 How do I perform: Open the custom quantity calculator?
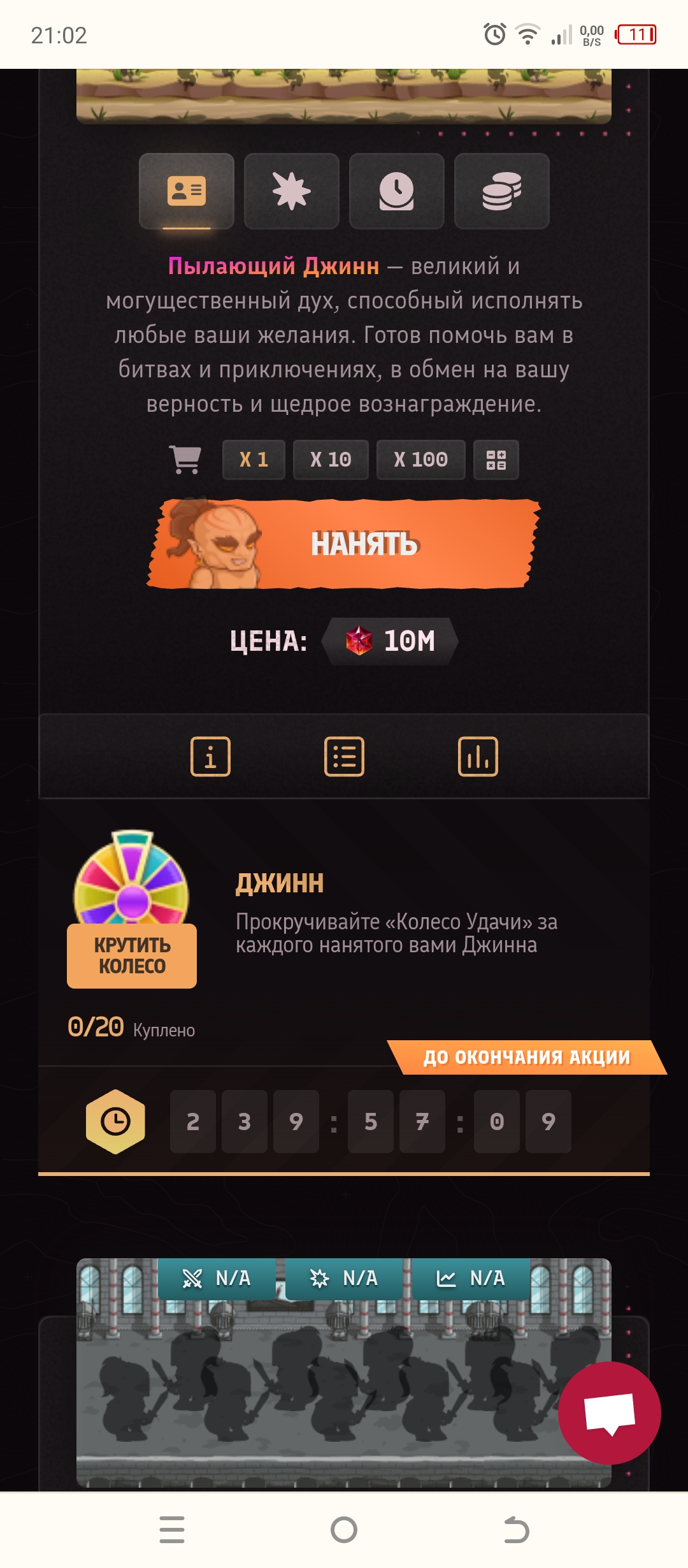coord(496,460)
